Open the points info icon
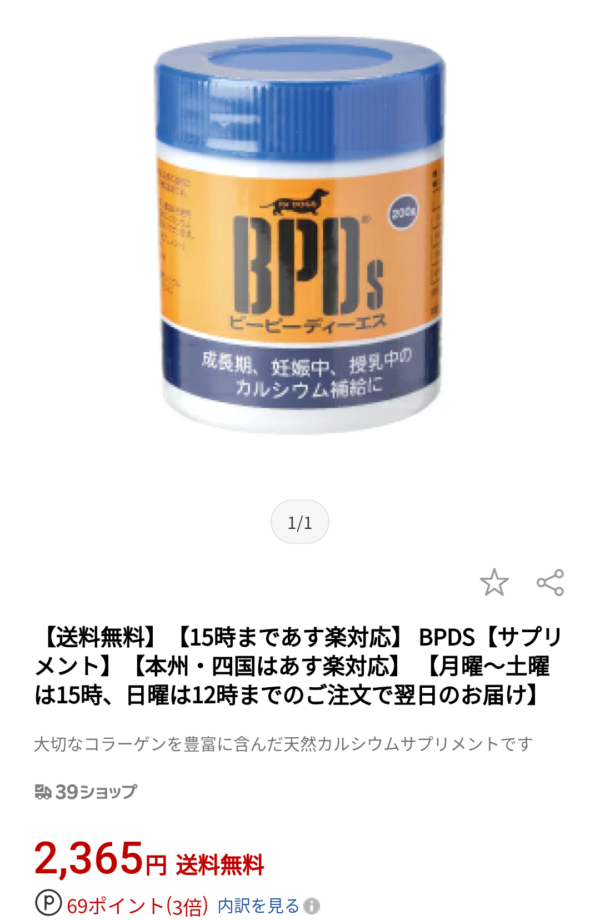600x920 pixels. [312, 907]
